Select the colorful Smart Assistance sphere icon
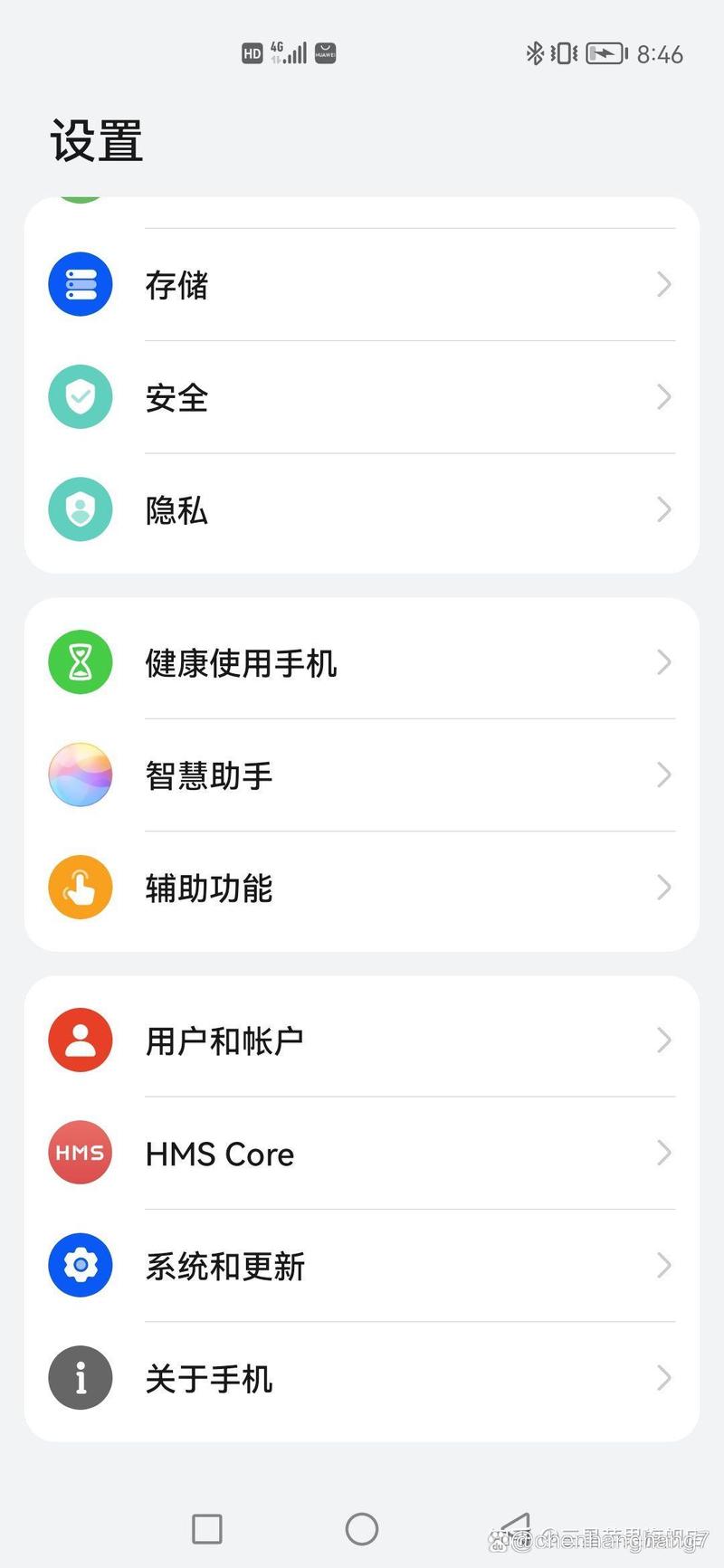724x1568 pixels. pyautogui.click(x=80, y=774)
